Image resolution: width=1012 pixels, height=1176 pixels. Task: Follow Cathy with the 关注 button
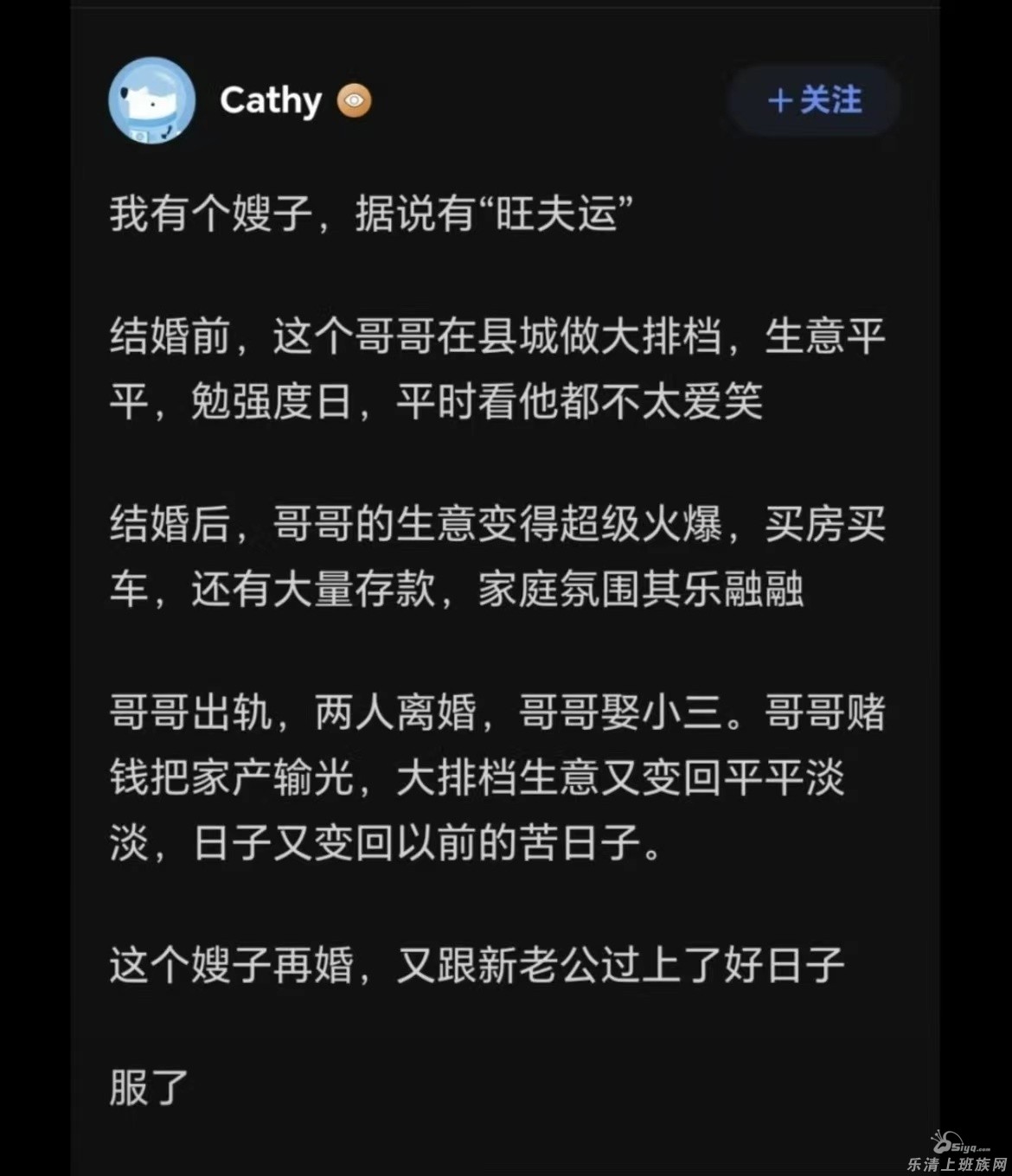(814, 100)
